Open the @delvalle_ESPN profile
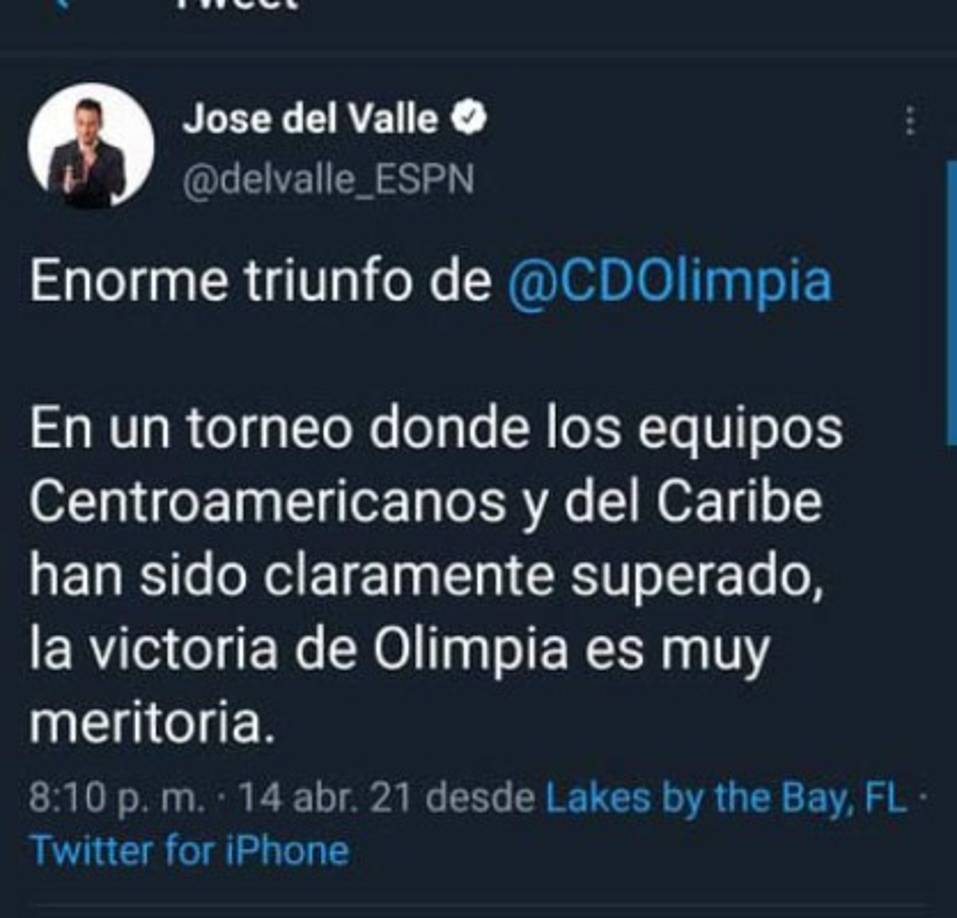Screen dimensions: 957x918 point(329,181)
